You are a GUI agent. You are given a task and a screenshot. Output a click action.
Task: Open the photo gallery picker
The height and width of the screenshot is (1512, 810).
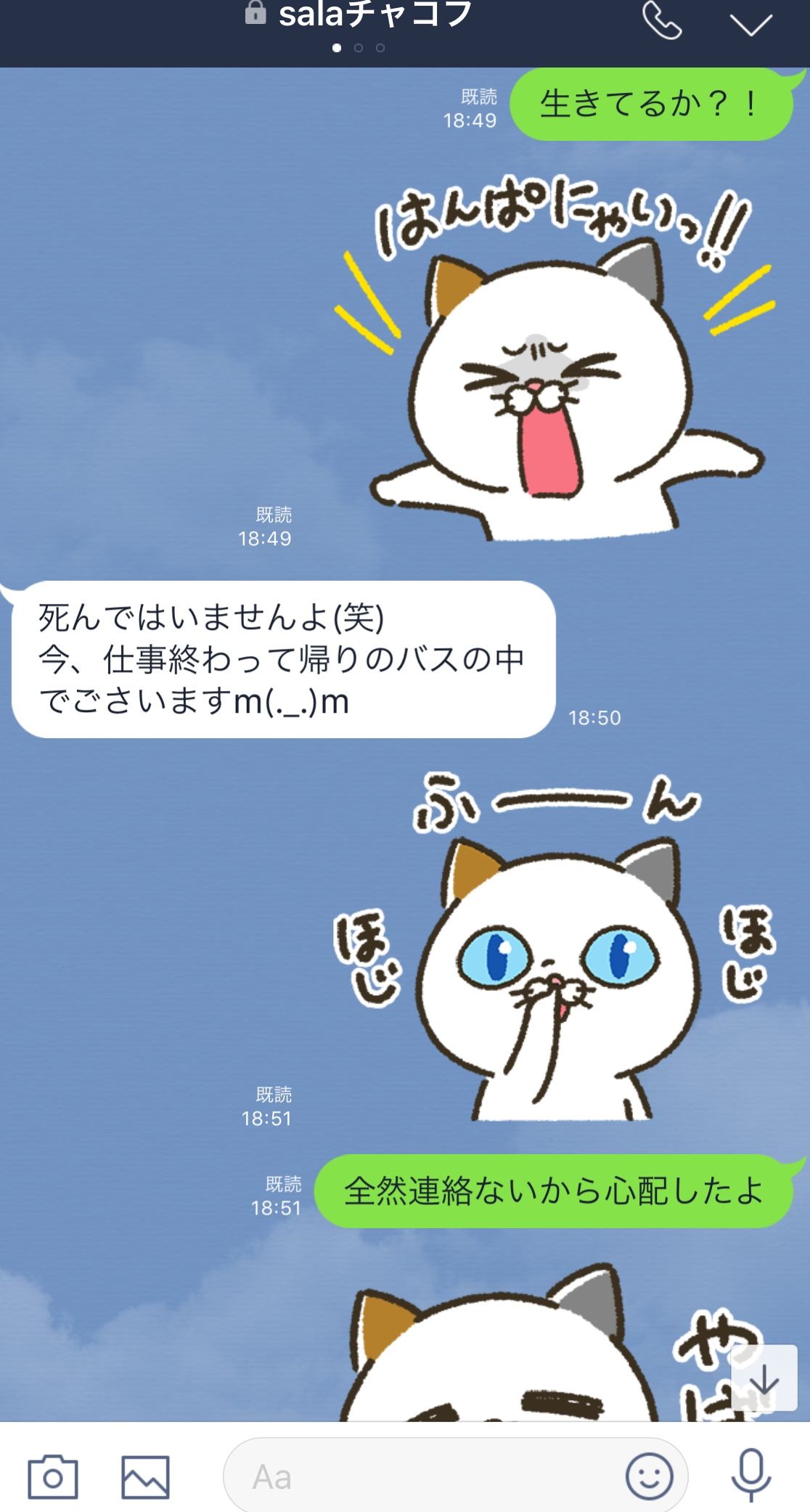tap(145, 1476)
